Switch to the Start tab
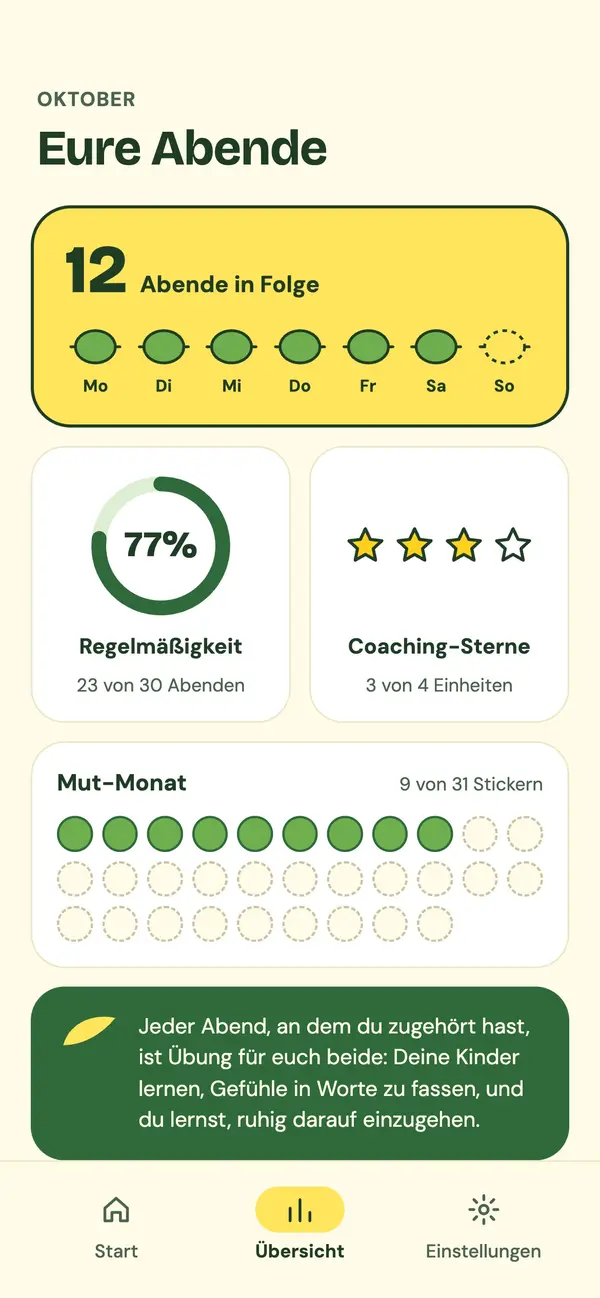Screen dimensions: 600x1298 pos(116,1226)
